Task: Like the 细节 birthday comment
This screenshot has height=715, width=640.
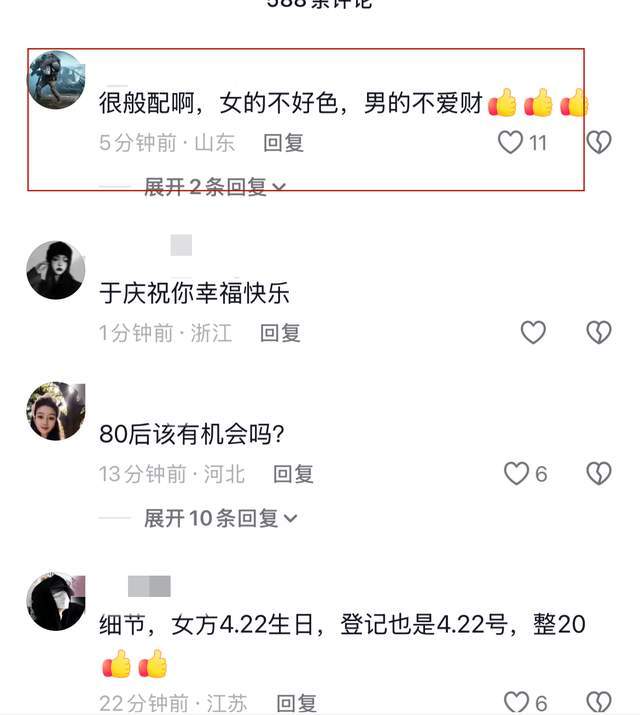Action: (x=516, y=703)
